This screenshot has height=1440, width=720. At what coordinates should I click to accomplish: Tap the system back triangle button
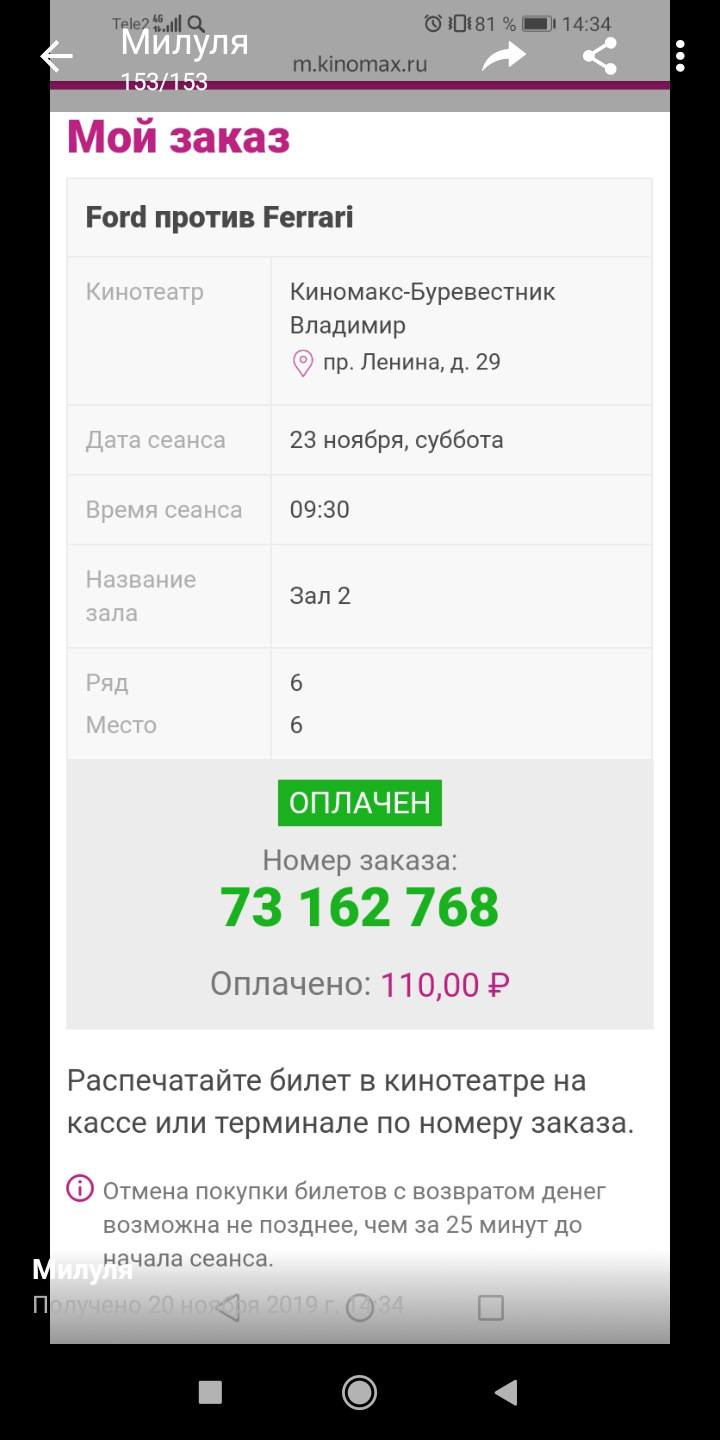(507, 1391)
